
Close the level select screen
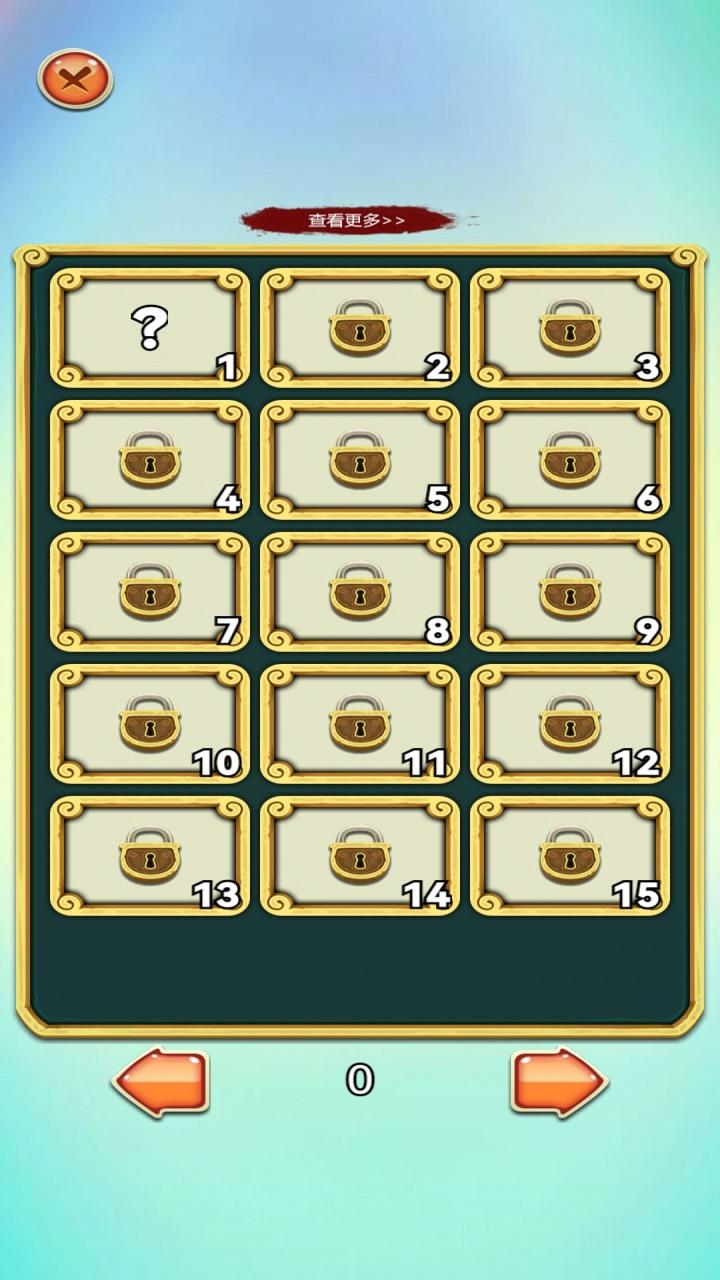[x=75, y=79]
